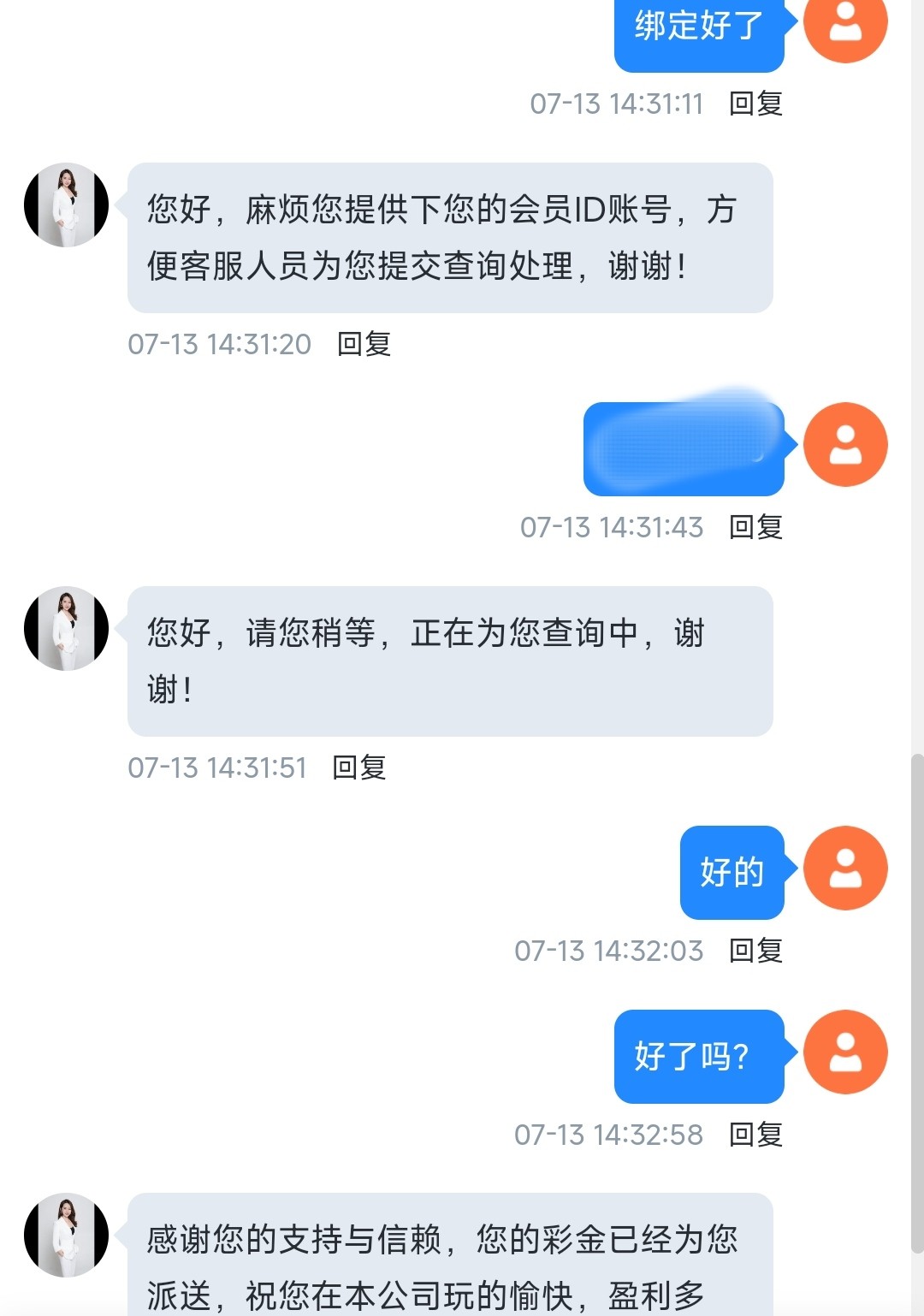This screenshot has height=1316, width=924.
Task: Tap 回复 beside the 14:31:43 timestamp
Action: click(755, 527)
